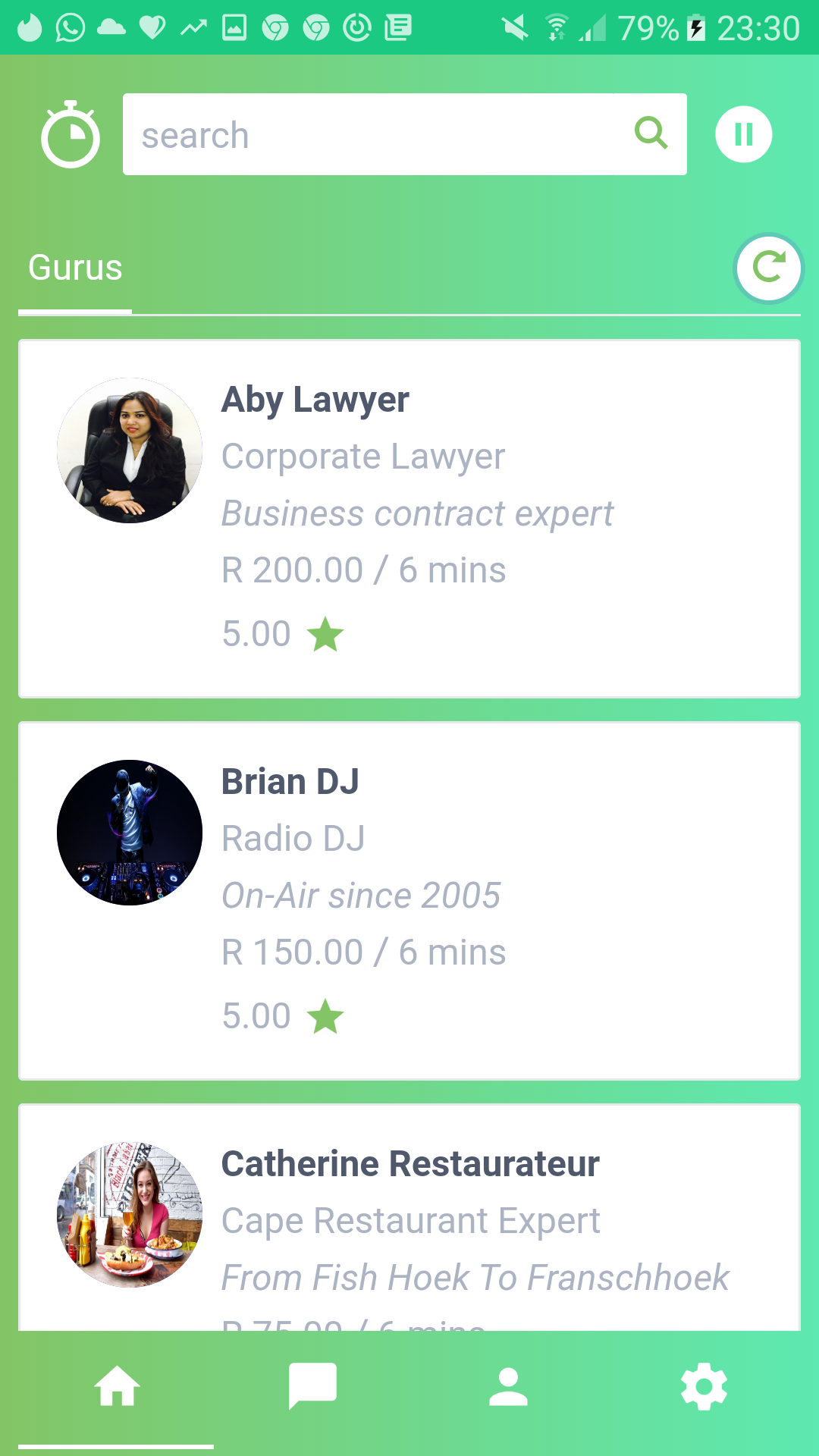Viewport: 819px width, 1456px height.
Task: Switch to the profile tab
Action: tap(508, 1386)
